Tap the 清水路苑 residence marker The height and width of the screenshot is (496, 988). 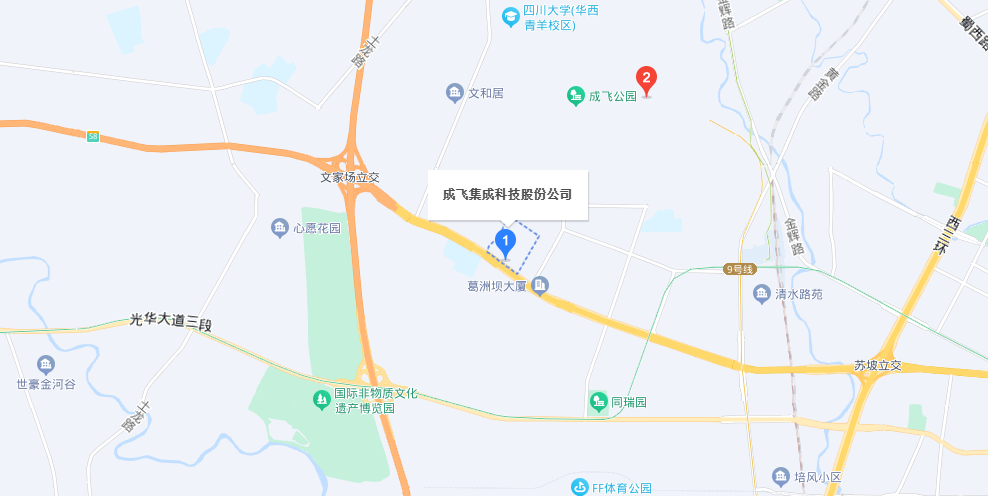point(762,294)
